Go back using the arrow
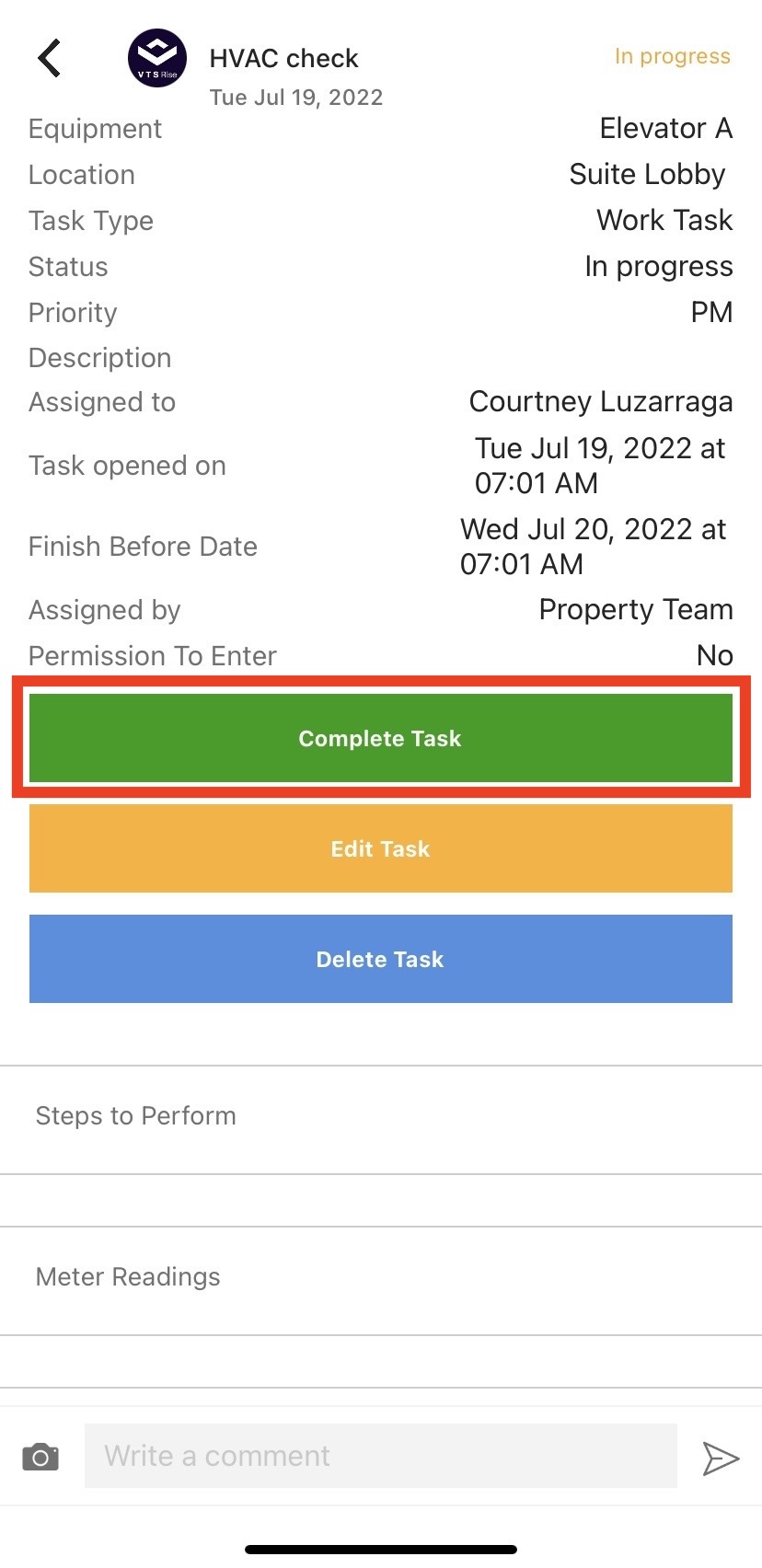This screenshot has width=762, height=1568. (x=50, y=58)
